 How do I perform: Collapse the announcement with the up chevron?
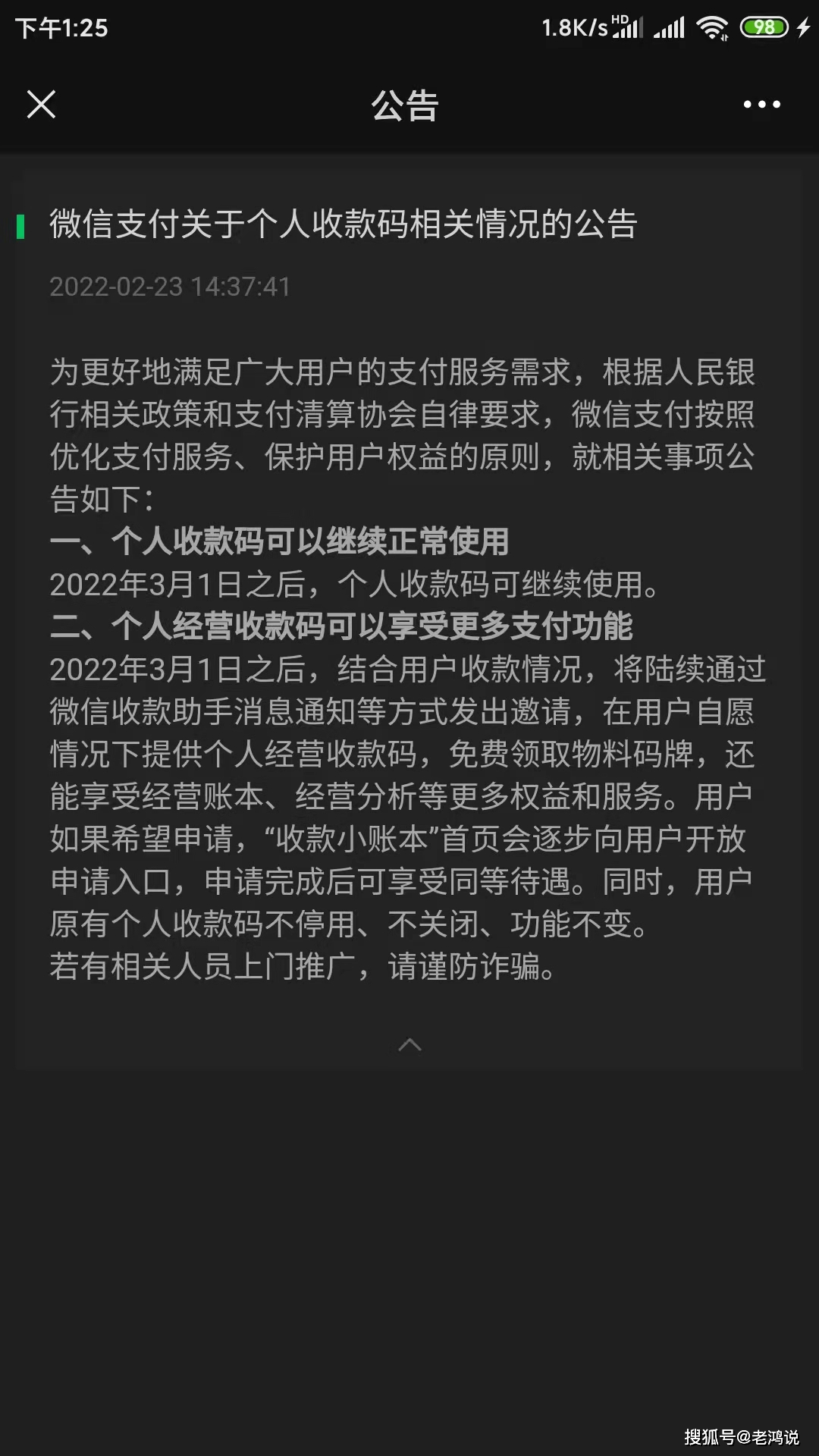409,1045
